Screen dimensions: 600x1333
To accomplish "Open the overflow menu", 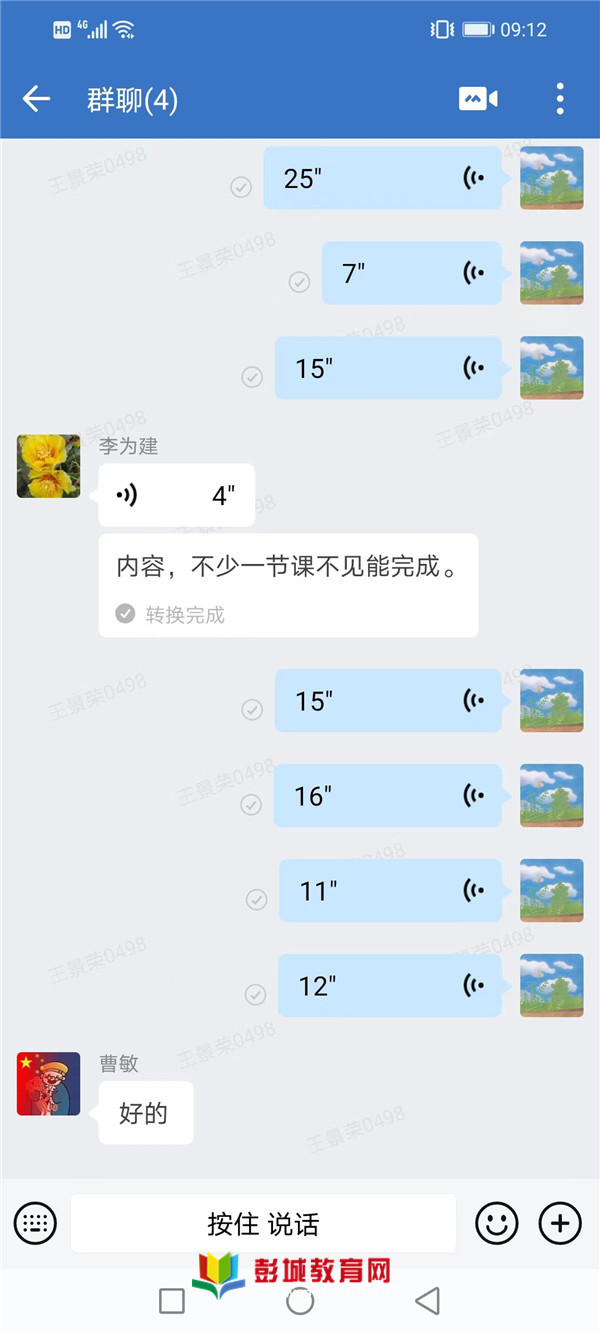I will (560, 99).
